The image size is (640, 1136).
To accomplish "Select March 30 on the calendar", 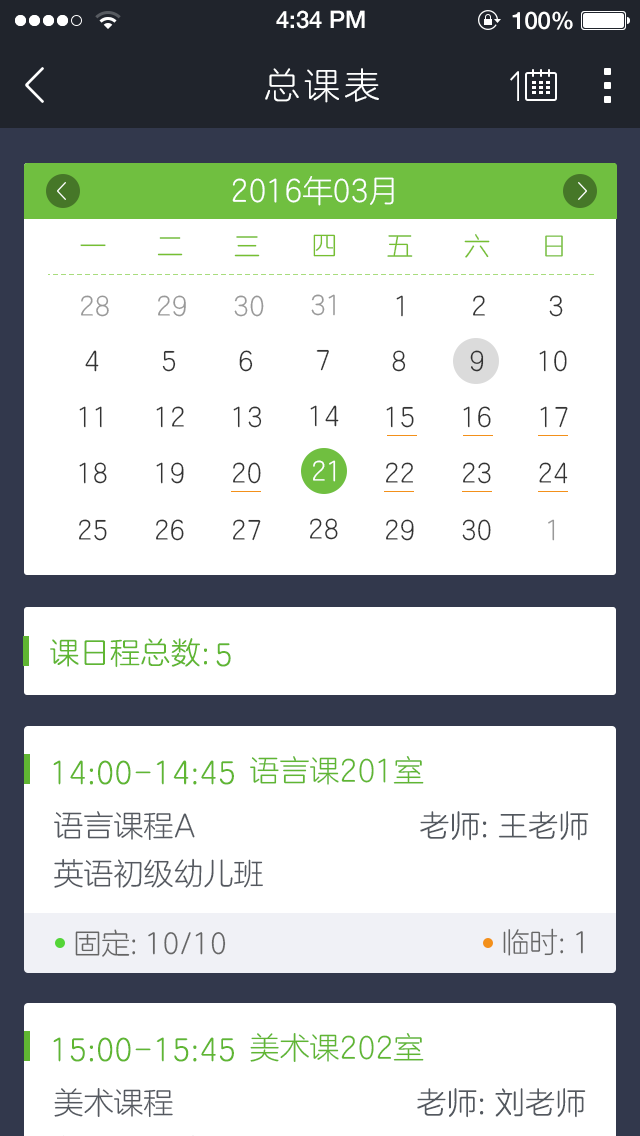I will 476,530.
